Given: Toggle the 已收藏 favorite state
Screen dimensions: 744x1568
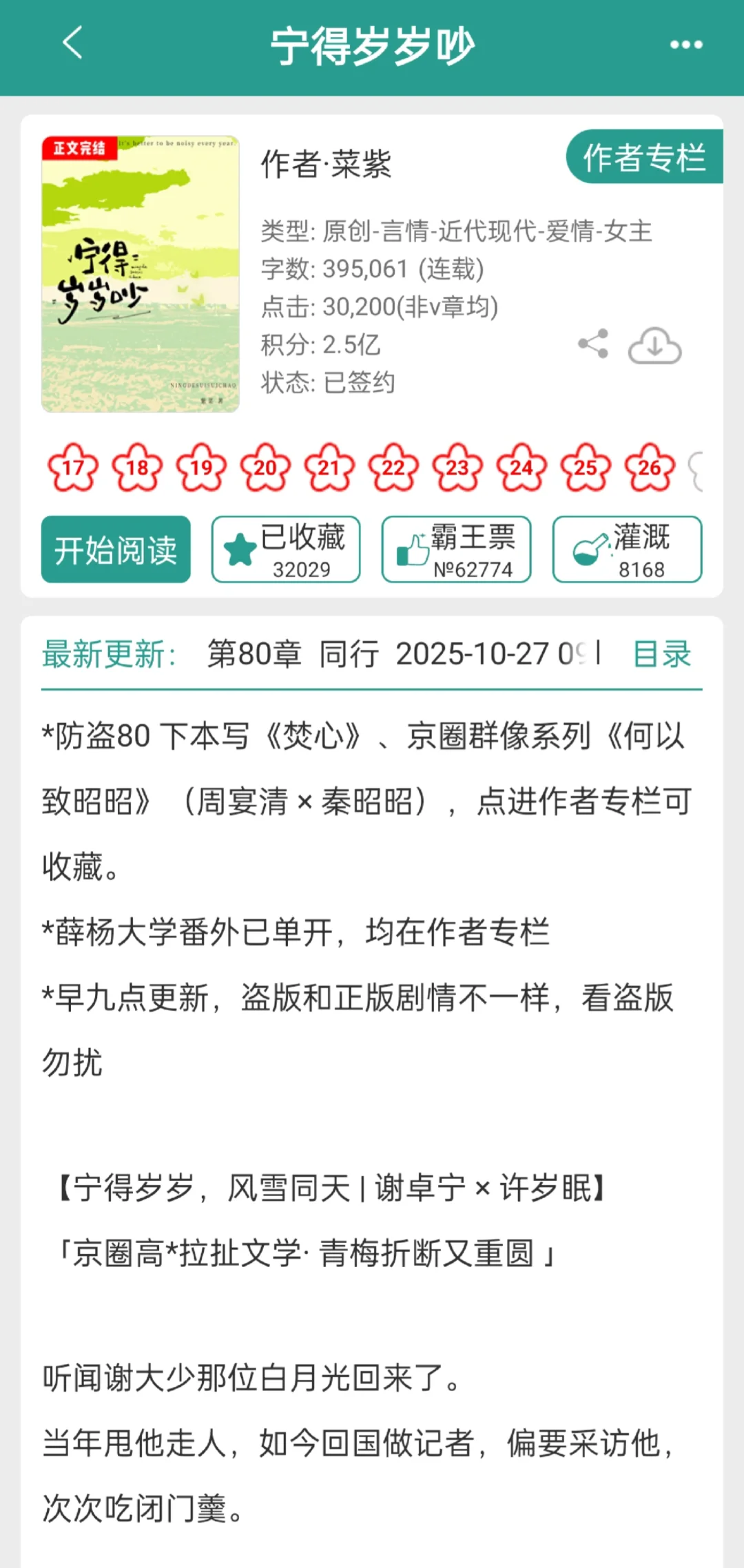Looking at the screenshot, I should coord(286,549).
